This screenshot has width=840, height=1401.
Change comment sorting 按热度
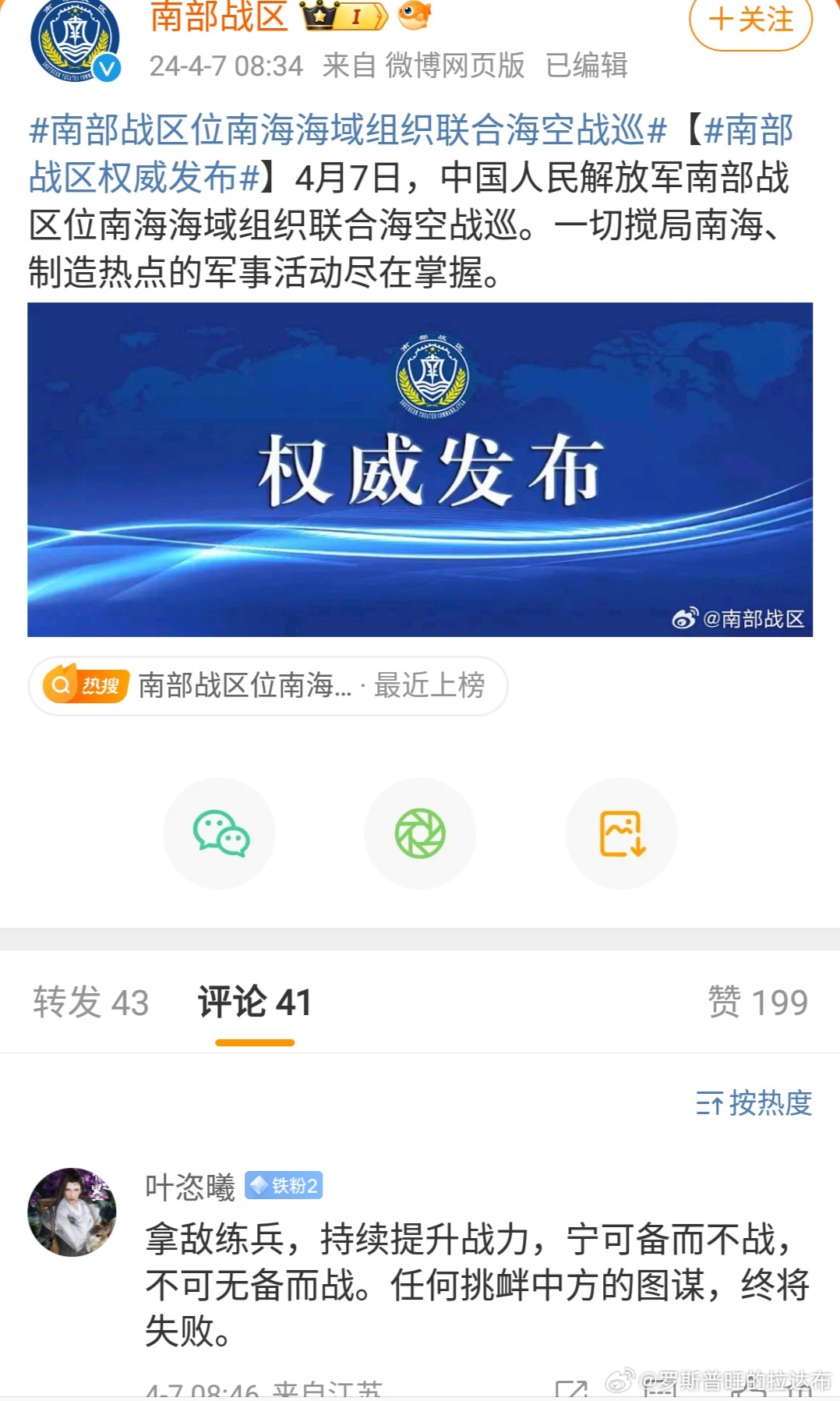point(754,1103)
